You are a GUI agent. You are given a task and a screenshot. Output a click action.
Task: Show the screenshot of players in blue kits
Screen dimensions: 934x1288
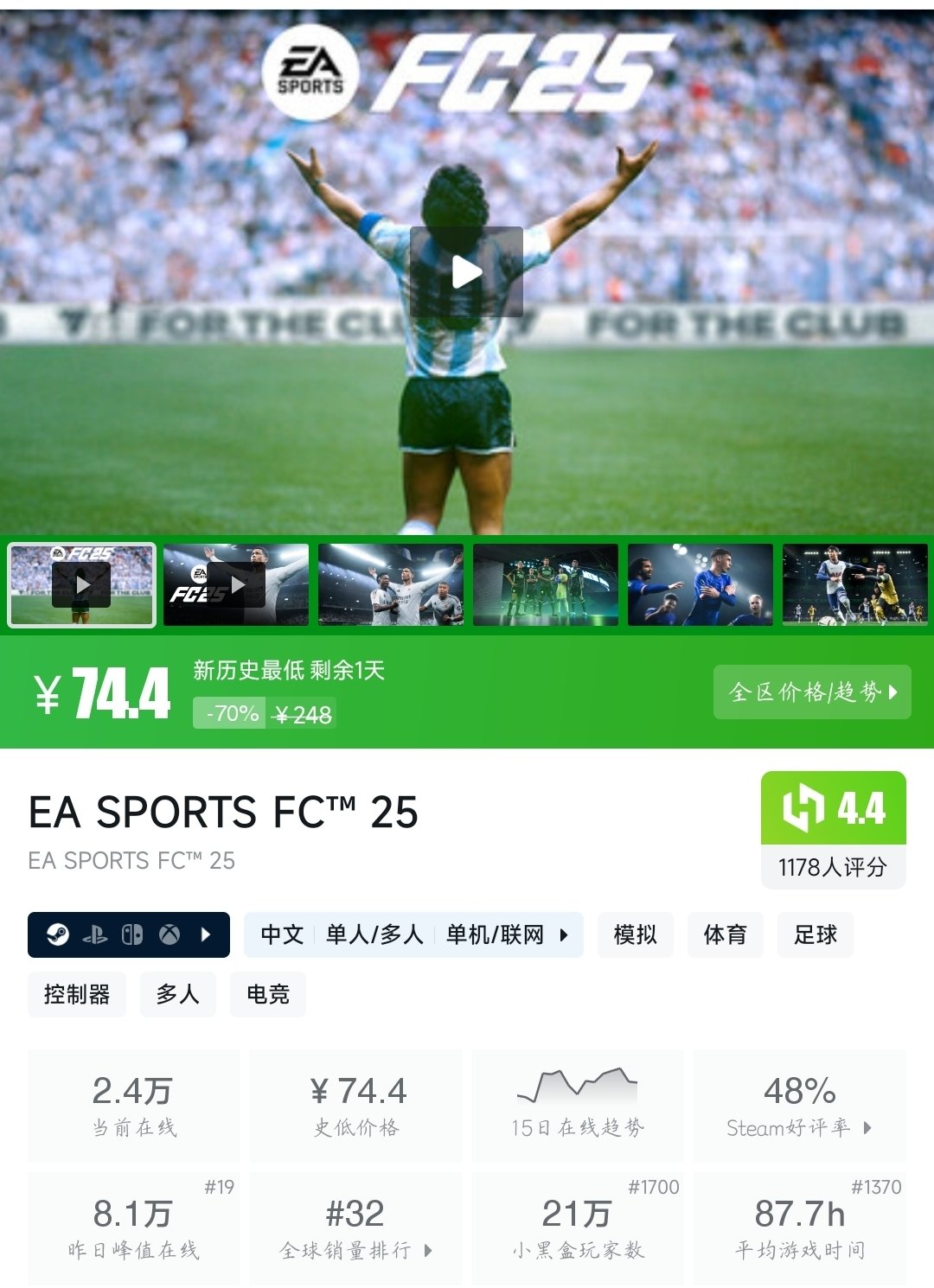click(x=700, y=584)
